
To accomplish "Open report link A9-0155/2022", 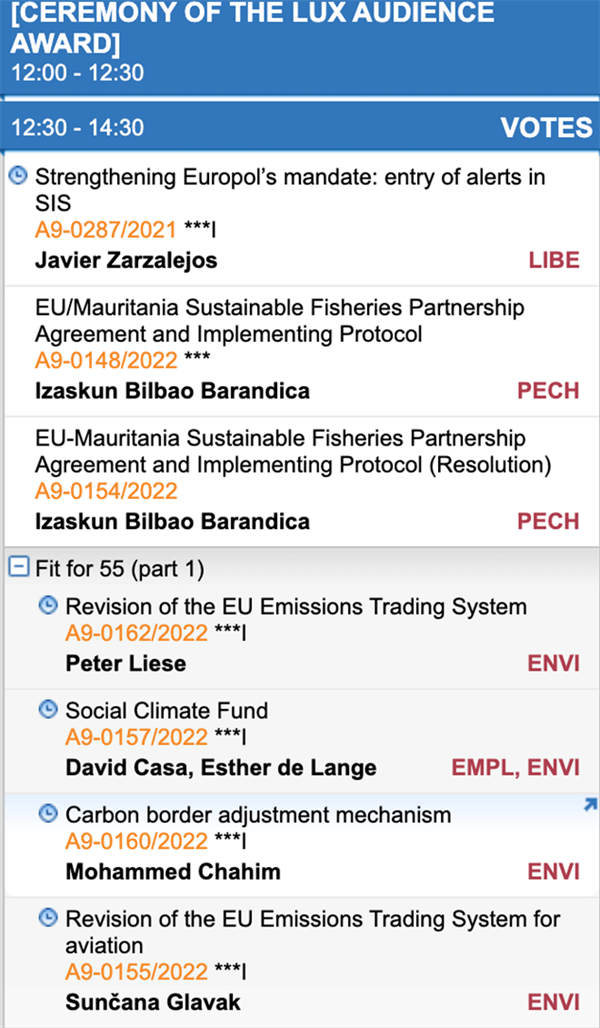I will pyautogui.click(x=136, y=972).
